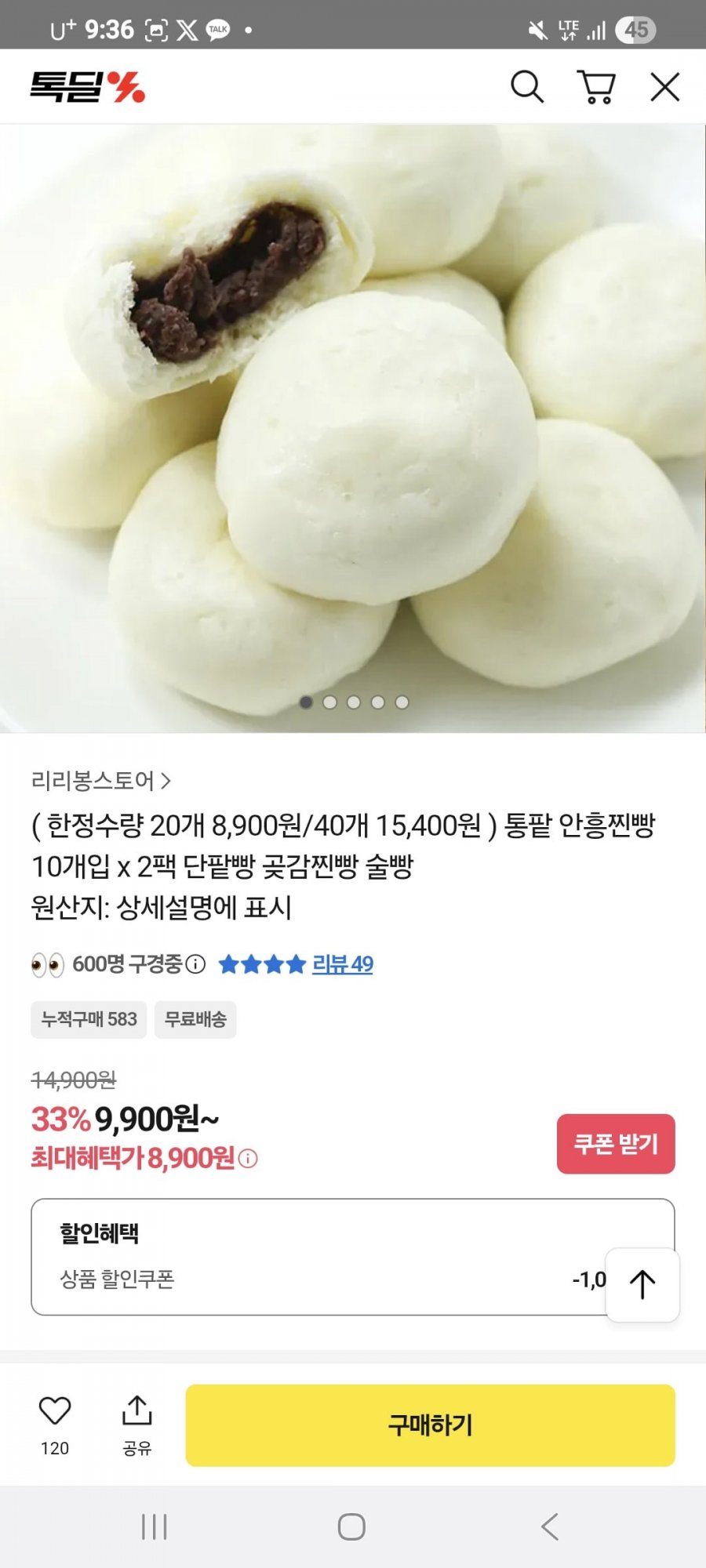Open recent apps from the navigation bar
This screenshot has width=706, height=1568.
[x=155, y=1526]
